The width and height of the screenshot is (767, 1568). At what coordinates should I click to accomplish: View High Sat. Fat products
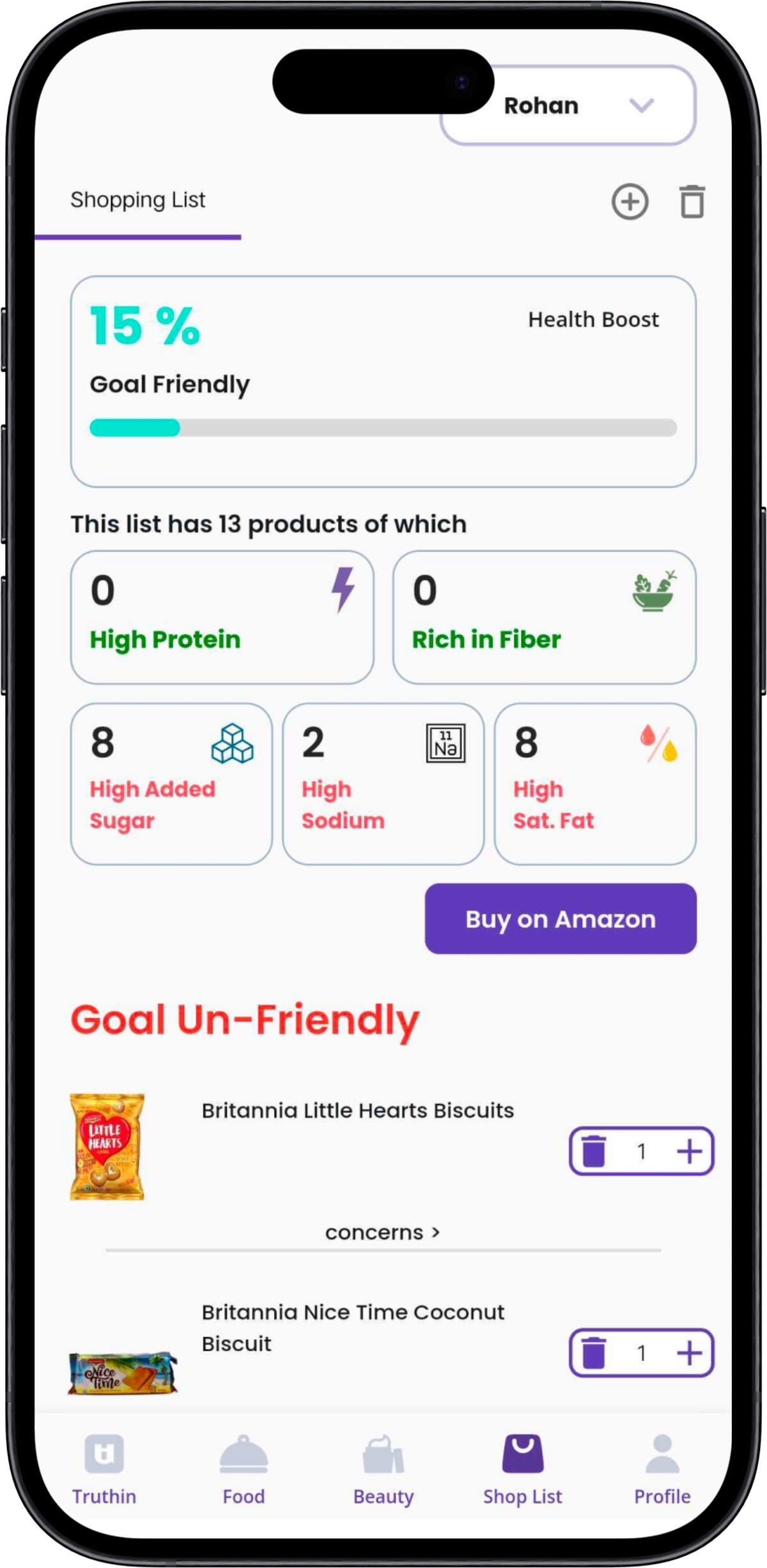click(x=594, y=784)
